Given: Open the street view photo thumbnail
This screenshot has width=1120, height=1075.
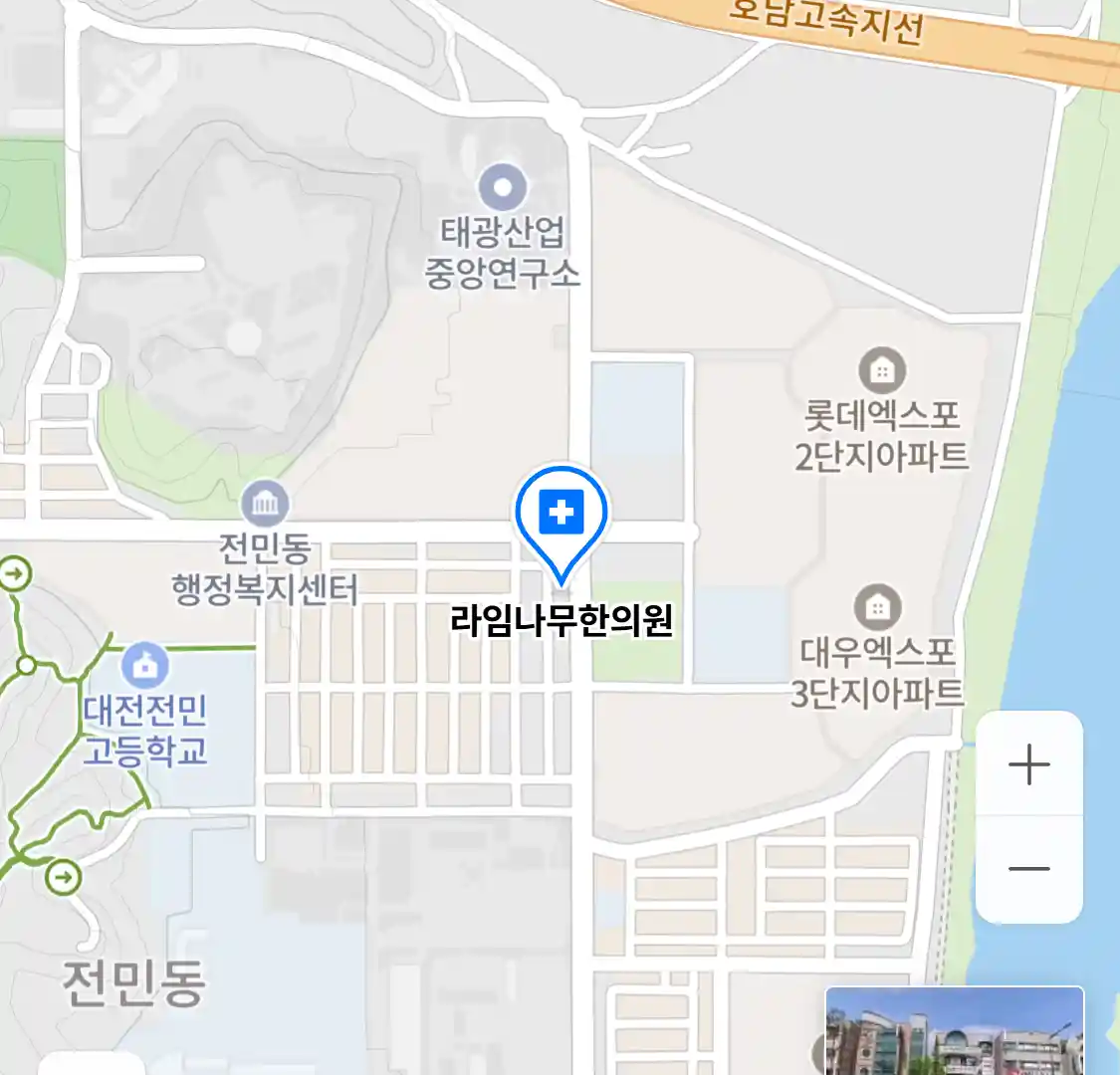Looking at the screenshot, I should 954,1031.
